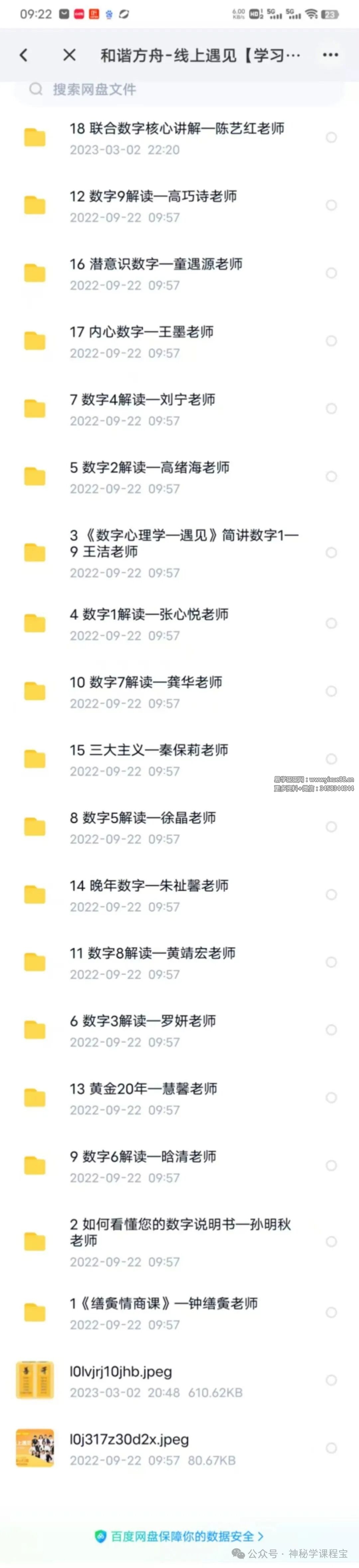Select the circle for 4 数字1解读 folder

click(331, 623)
